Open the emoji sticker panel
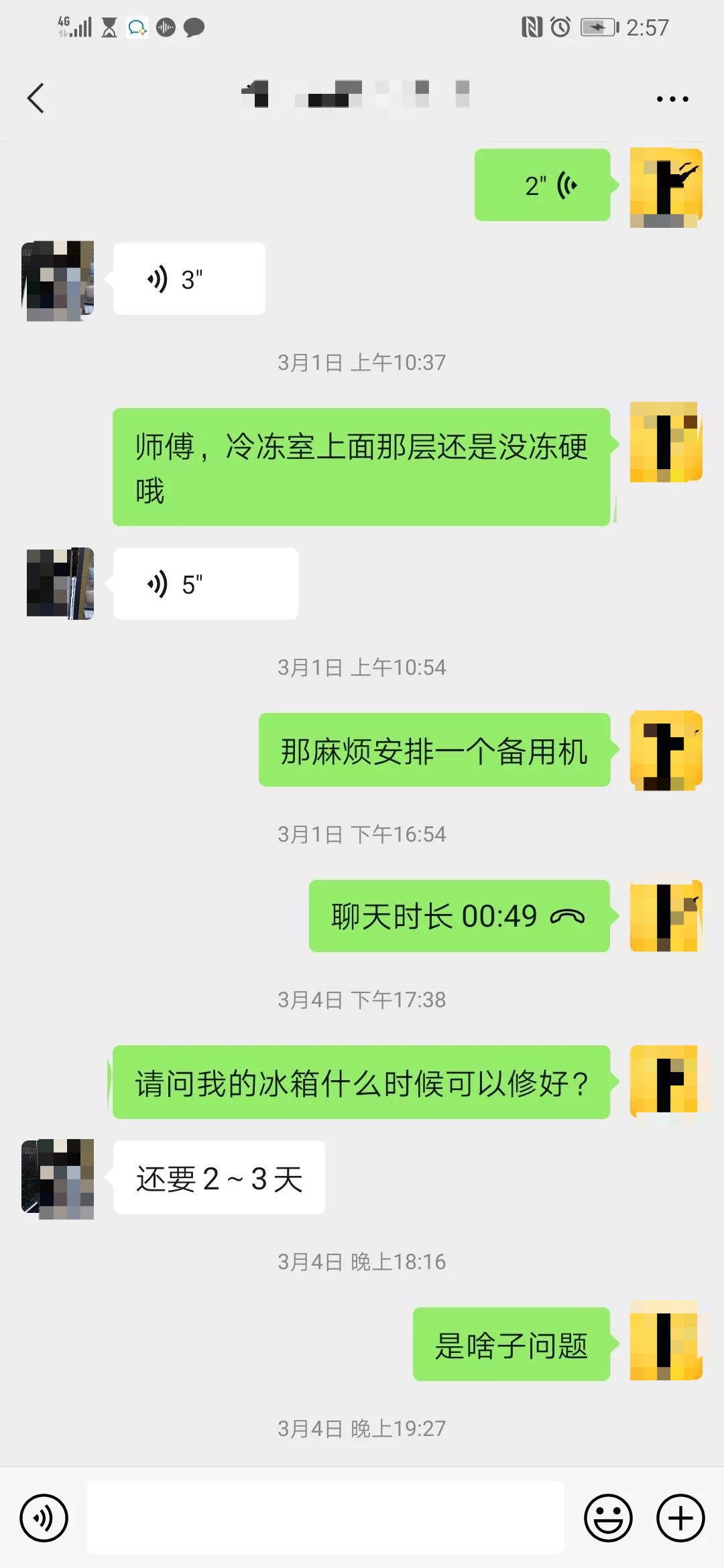This screenshot has width=724, height=1568. (609, 1518)
